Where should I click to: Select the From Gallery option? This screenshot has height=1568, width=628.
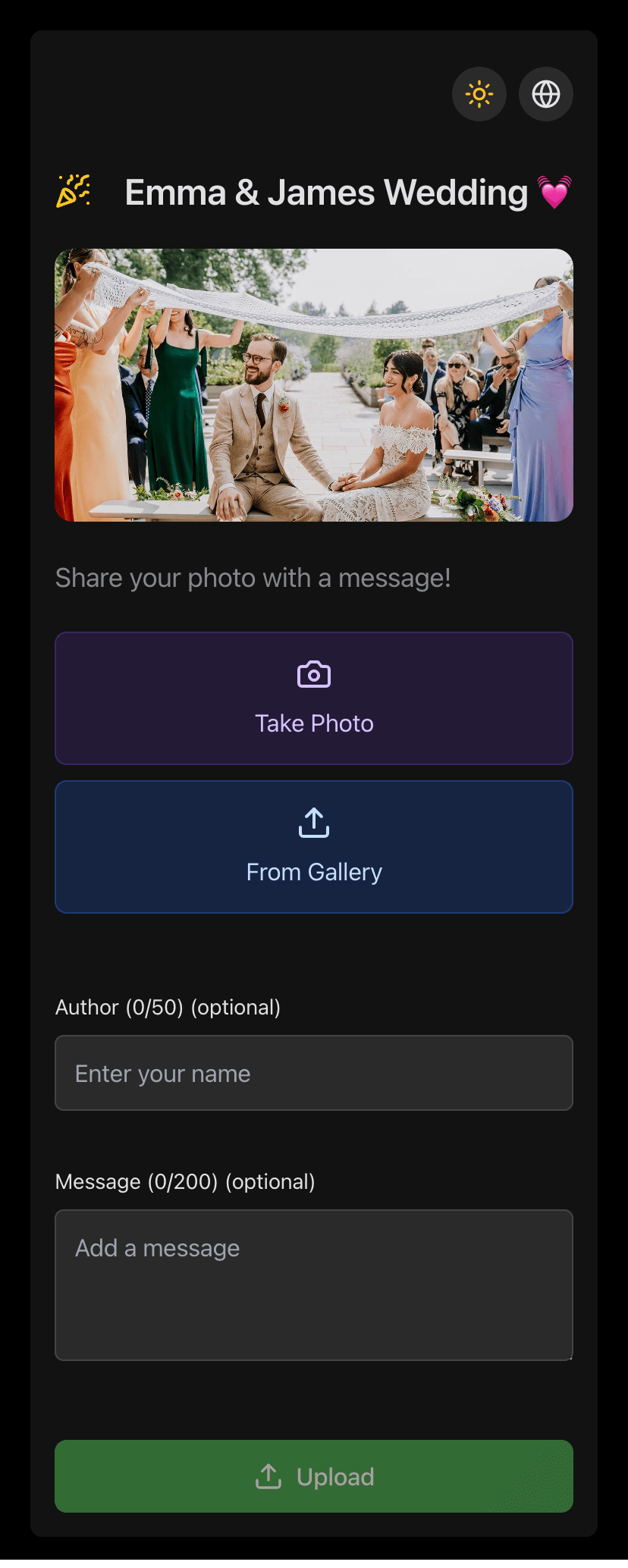pyautogui.click(x=313, y=846)
